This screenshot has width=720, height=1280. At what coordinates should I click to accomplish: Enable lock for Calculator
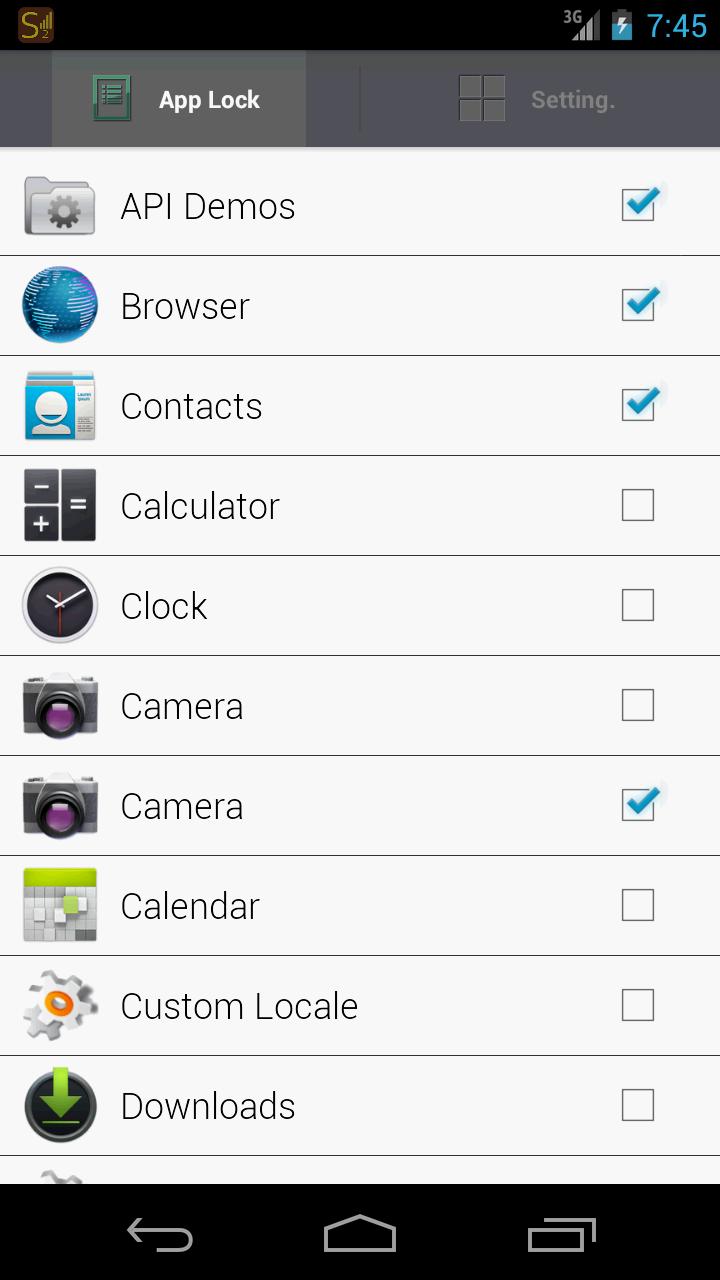[x=638, y=505]
